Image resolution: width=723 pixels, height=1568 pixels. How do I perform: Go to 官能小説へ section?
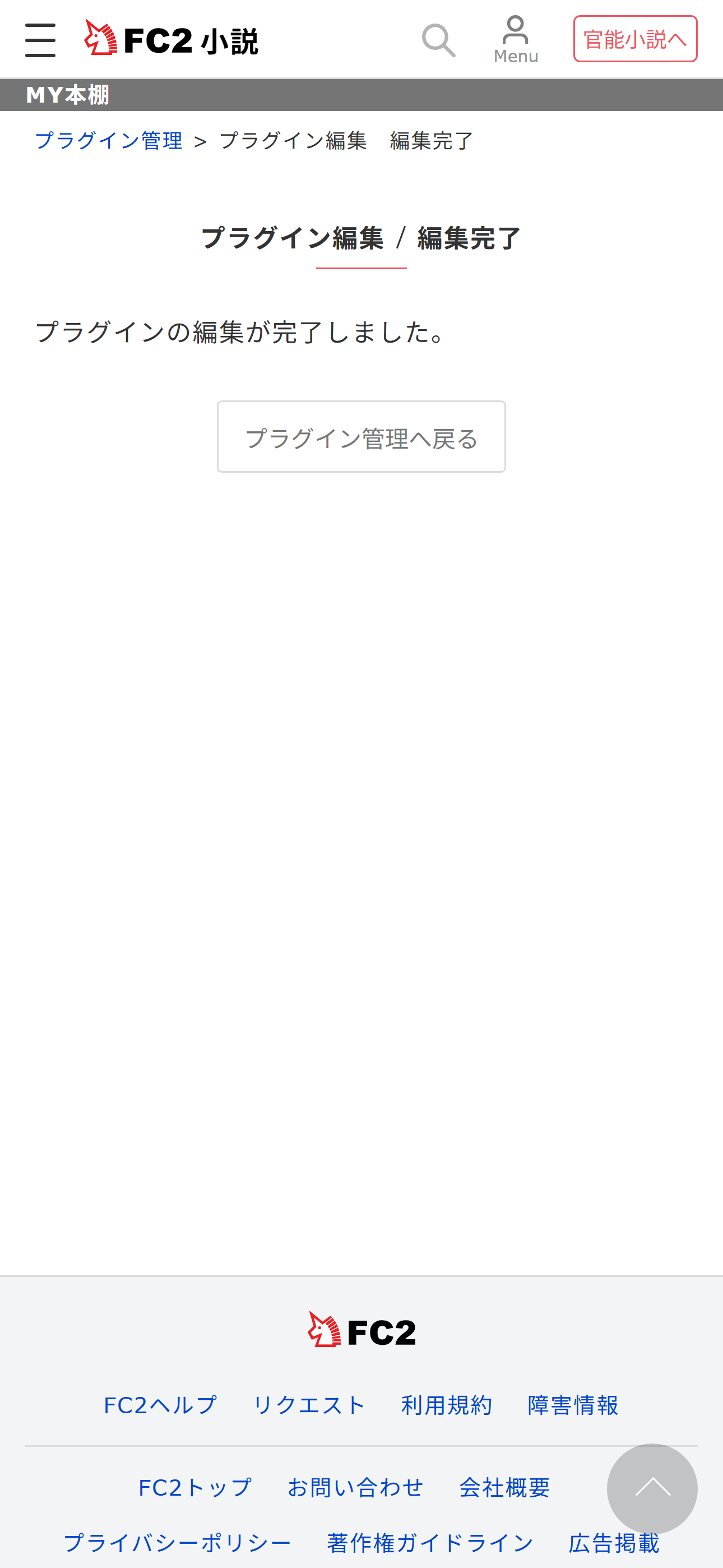coord(635,40)
